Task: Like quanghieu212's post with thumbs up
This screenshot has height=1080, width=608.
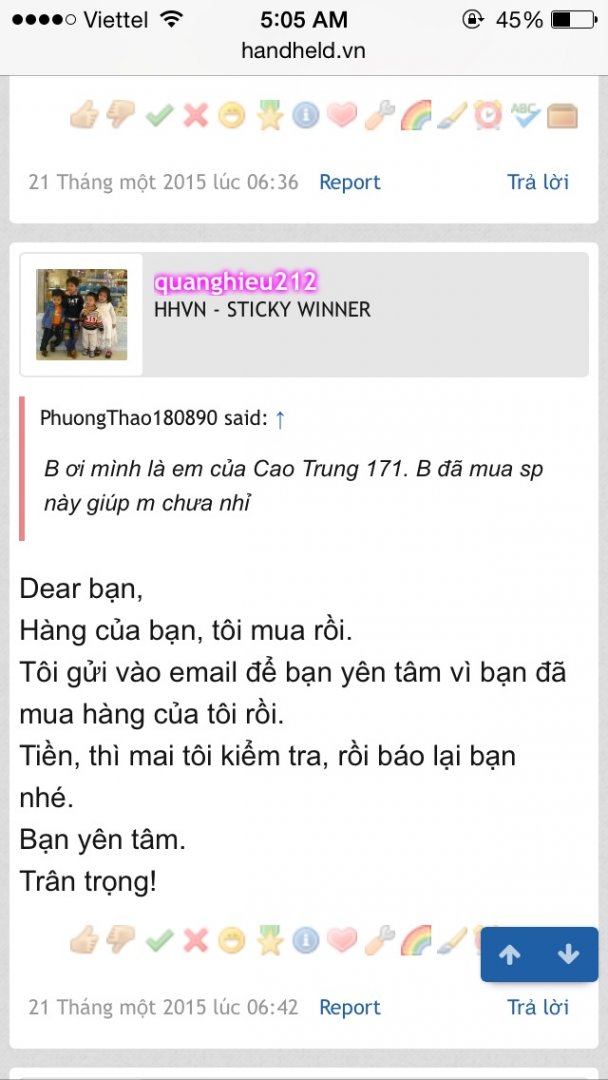Action: point(84,940)
